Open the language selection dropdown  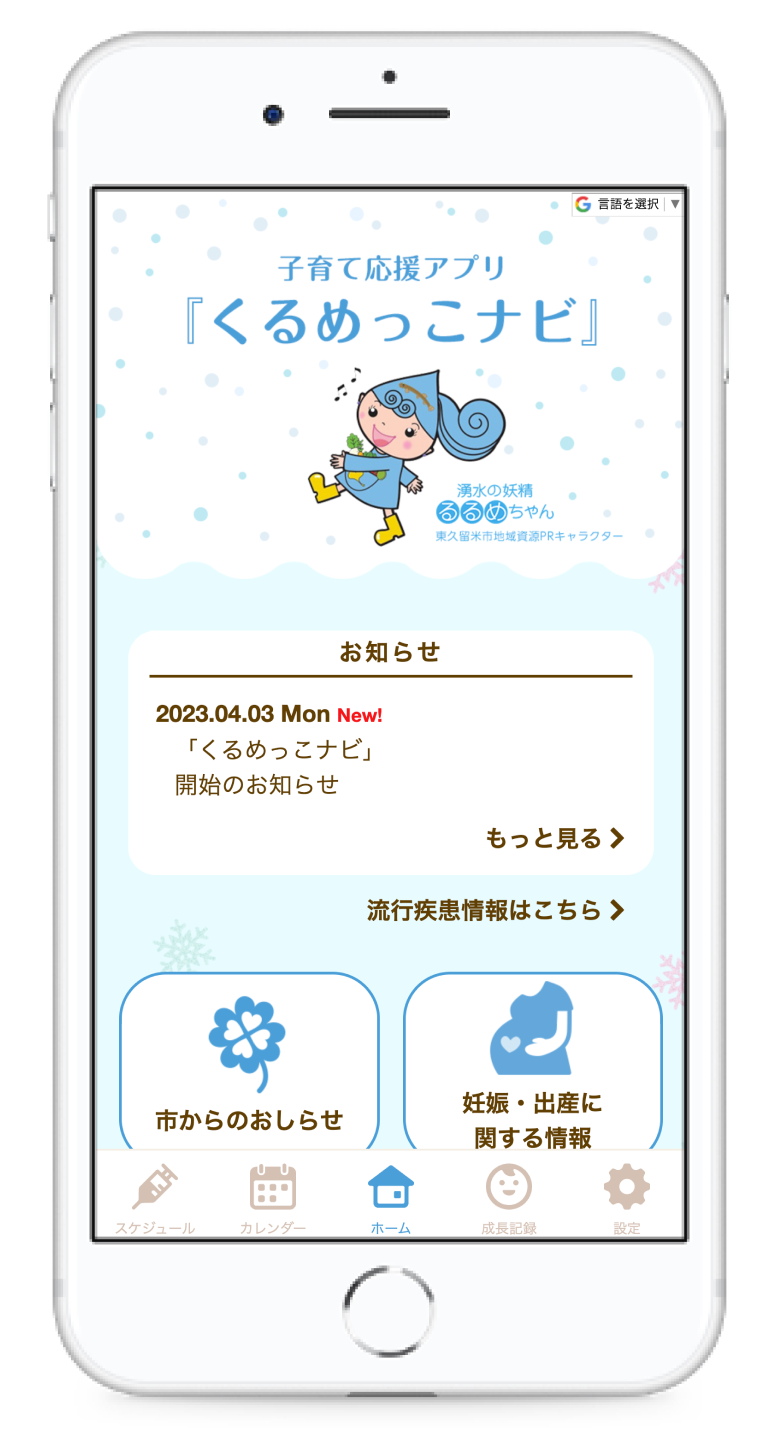628,204
